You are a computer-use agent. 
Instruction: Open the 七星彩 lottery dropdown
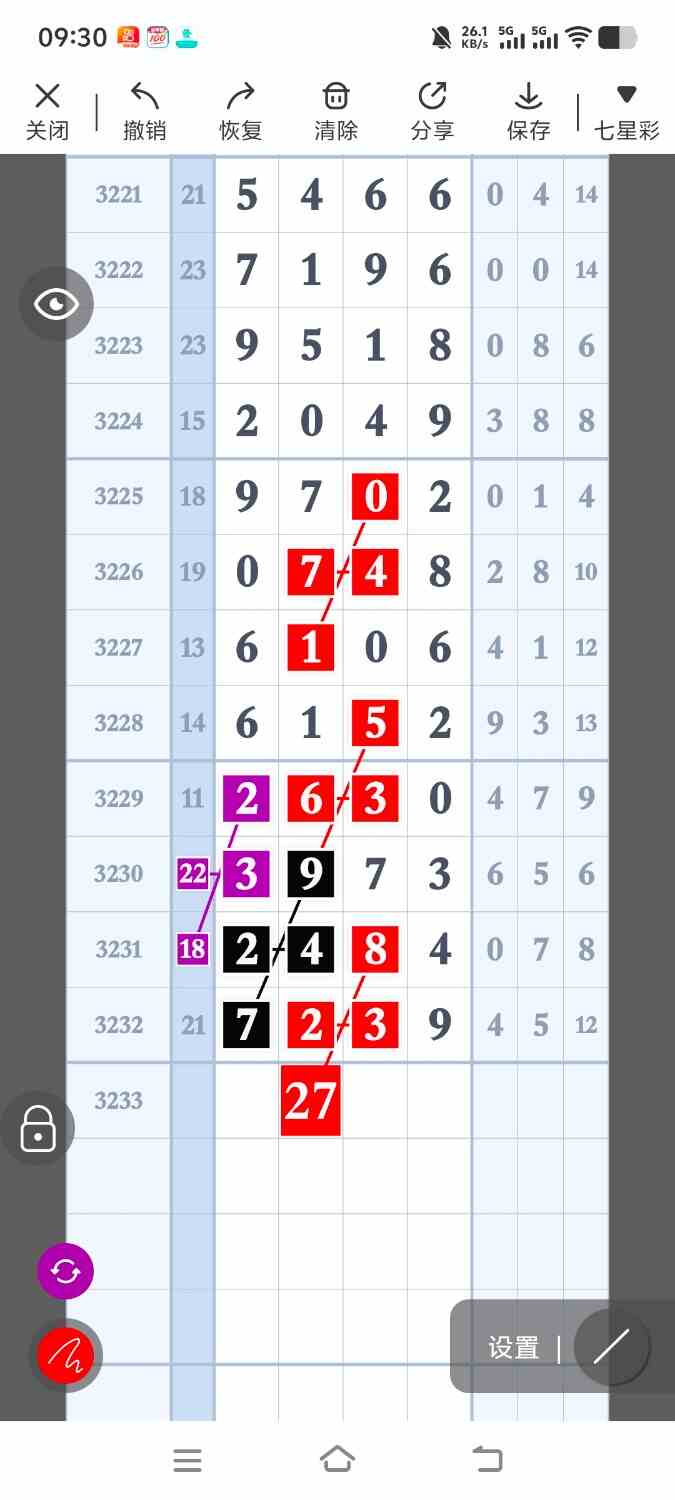click(x=627, y=111)
